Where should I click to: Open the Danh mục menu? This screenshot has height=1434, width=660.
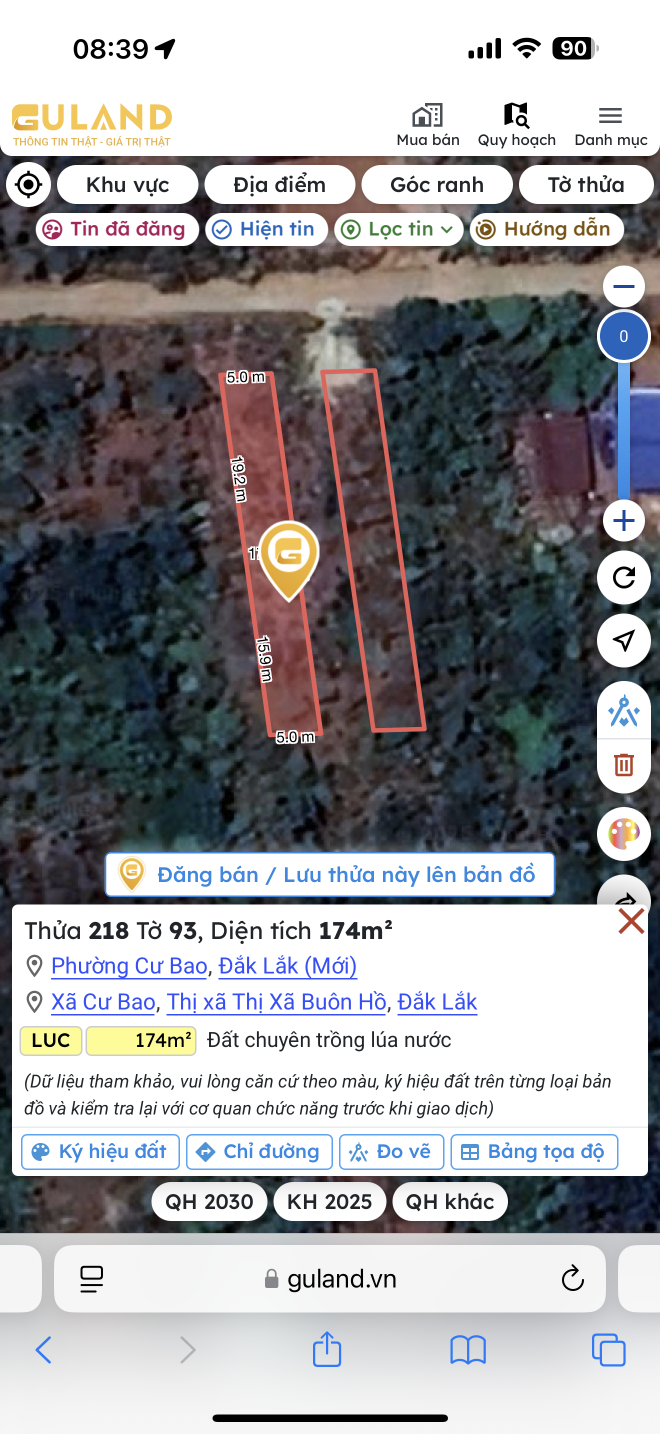click(610, 126)
